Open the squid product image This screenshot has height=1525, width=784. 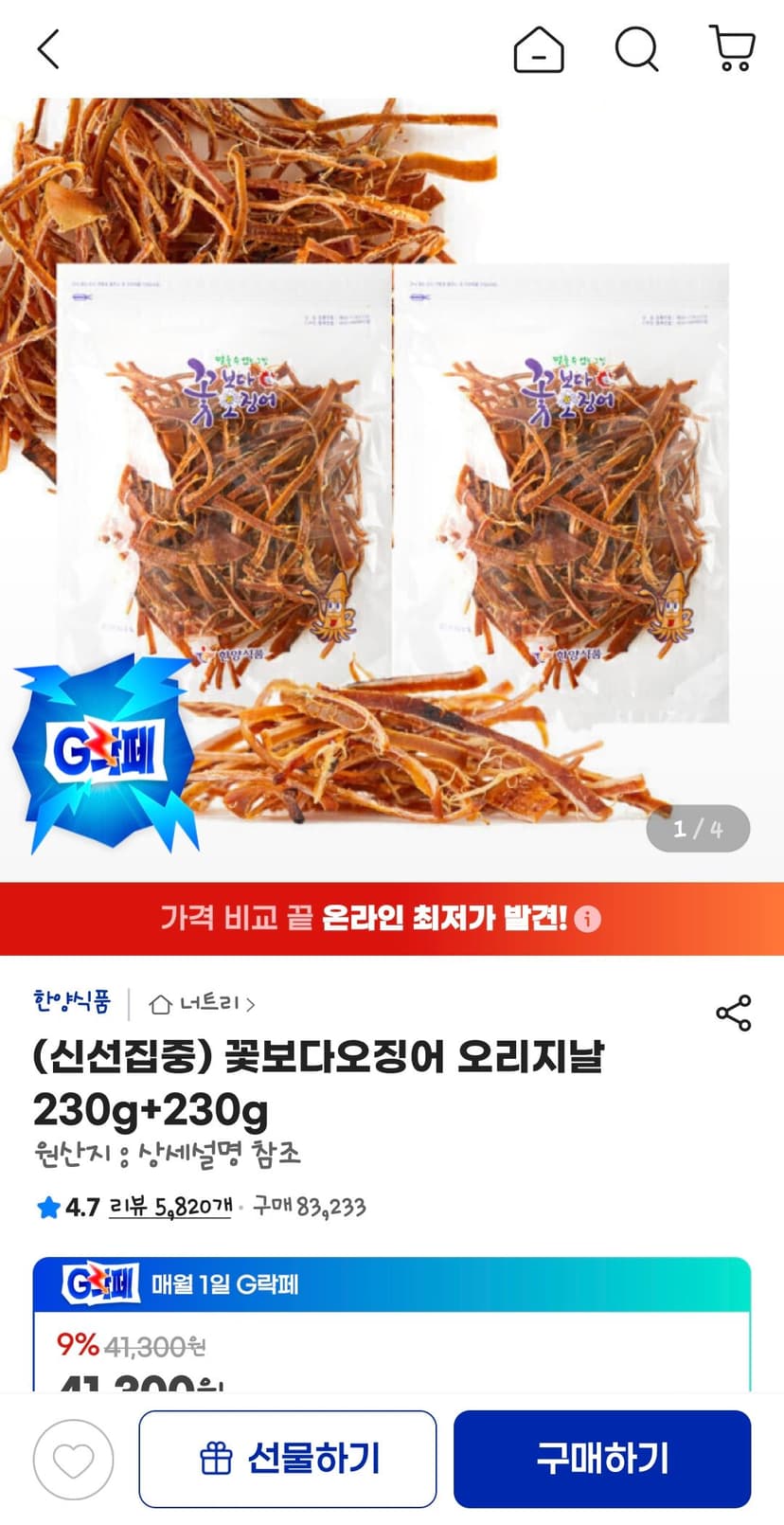point(392,490)
